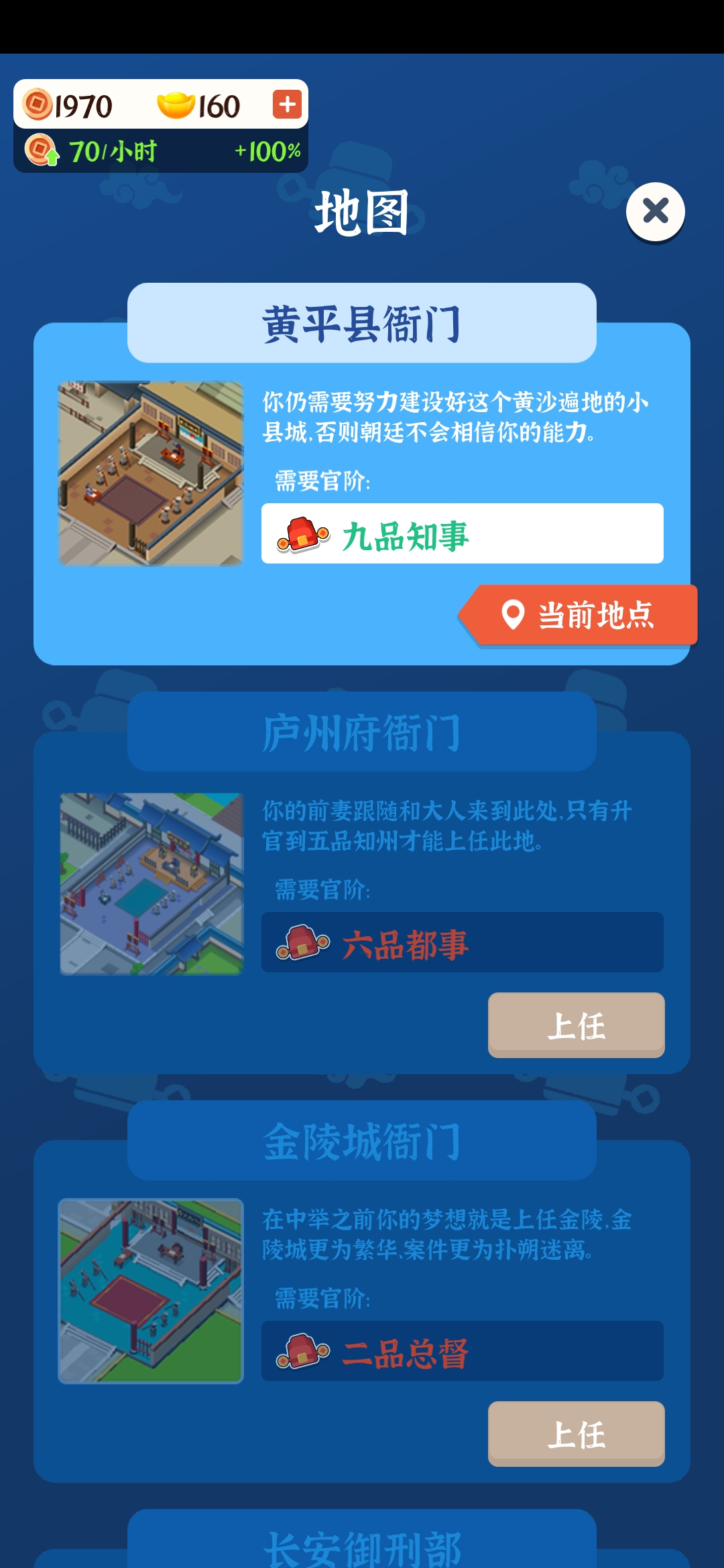Screen dimensions: 724x1568
Task: Click the plus icon to add currency
Action: 287,105
